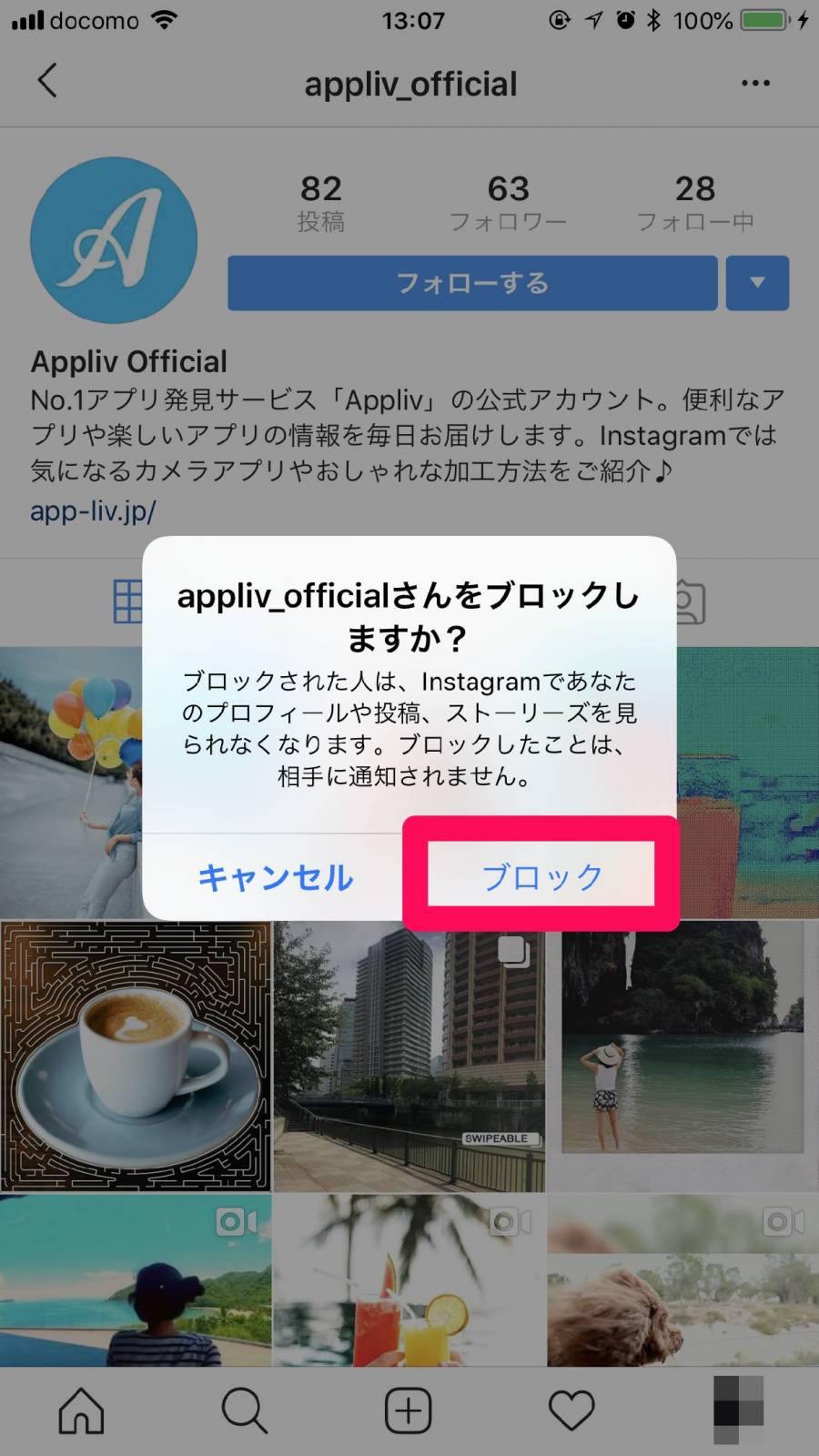Open the fruit juice drinks video post
Screen dimensions: 819x1456
(409, 1279)
